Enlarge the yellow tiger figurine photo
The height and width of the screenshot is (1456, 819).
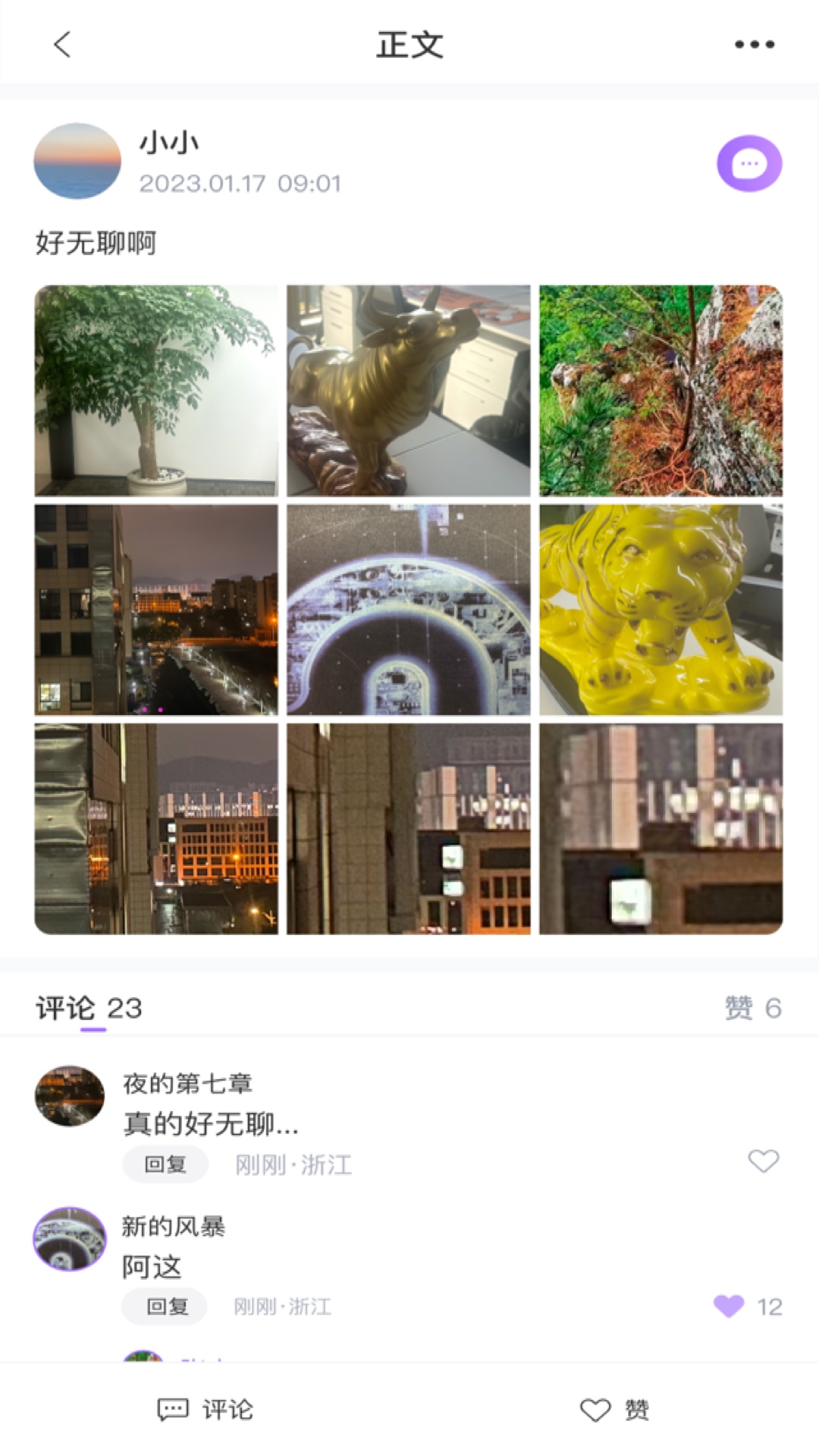[661, 610]
